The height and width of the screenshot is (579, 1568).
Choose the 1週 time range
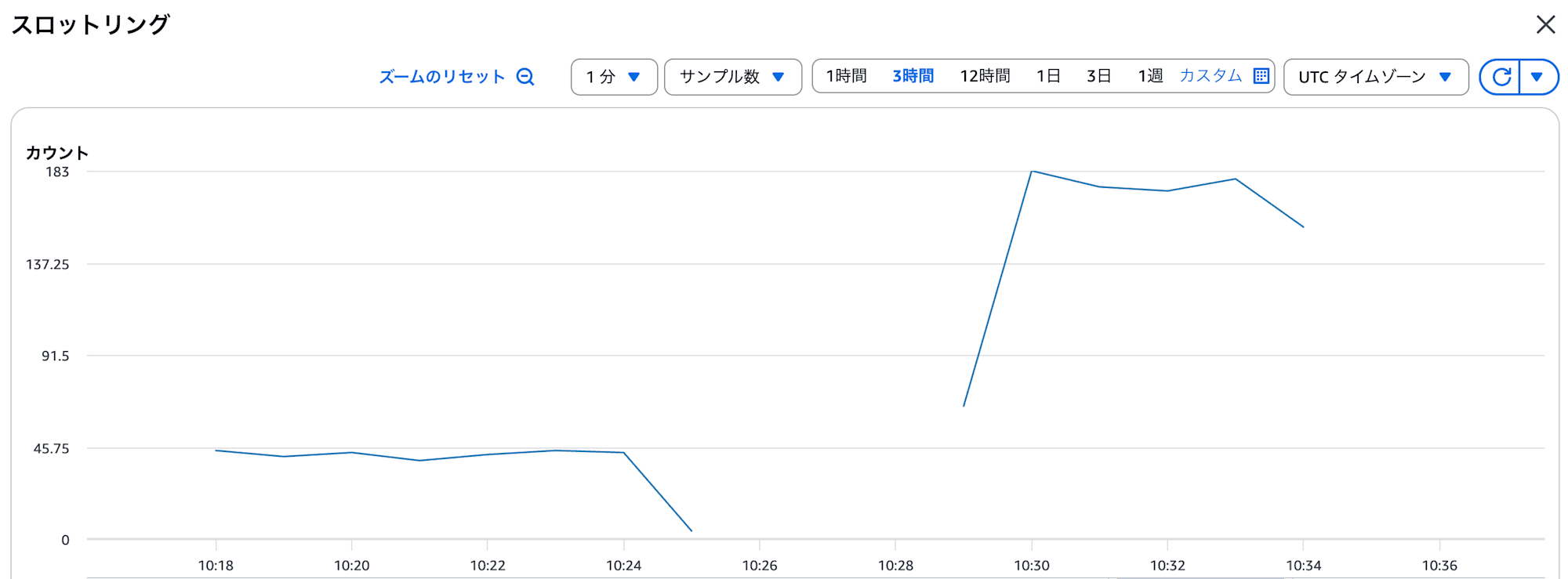click(x=1150, y=76)
